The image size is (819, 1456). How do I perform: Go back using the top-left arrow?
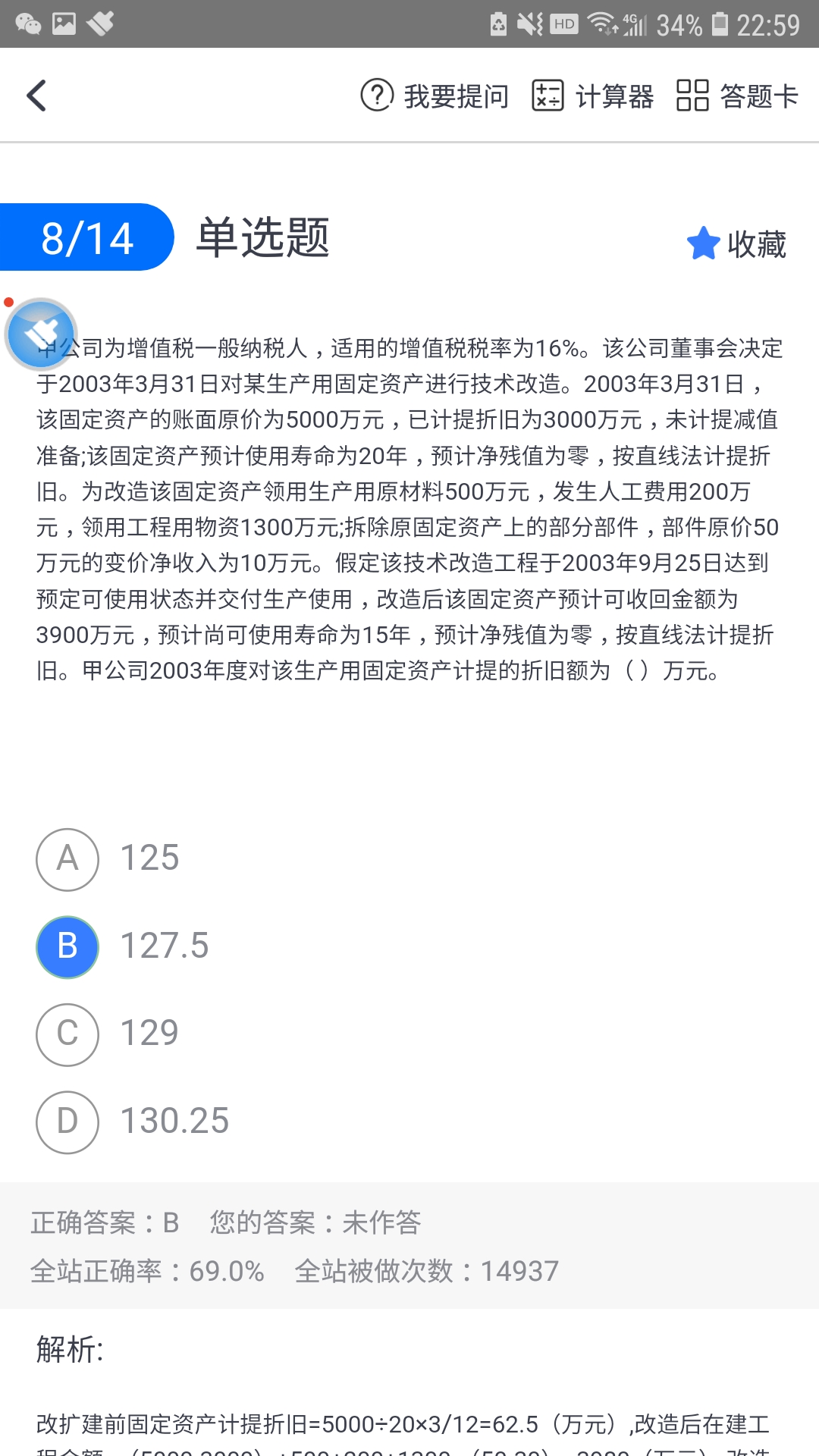36,96
